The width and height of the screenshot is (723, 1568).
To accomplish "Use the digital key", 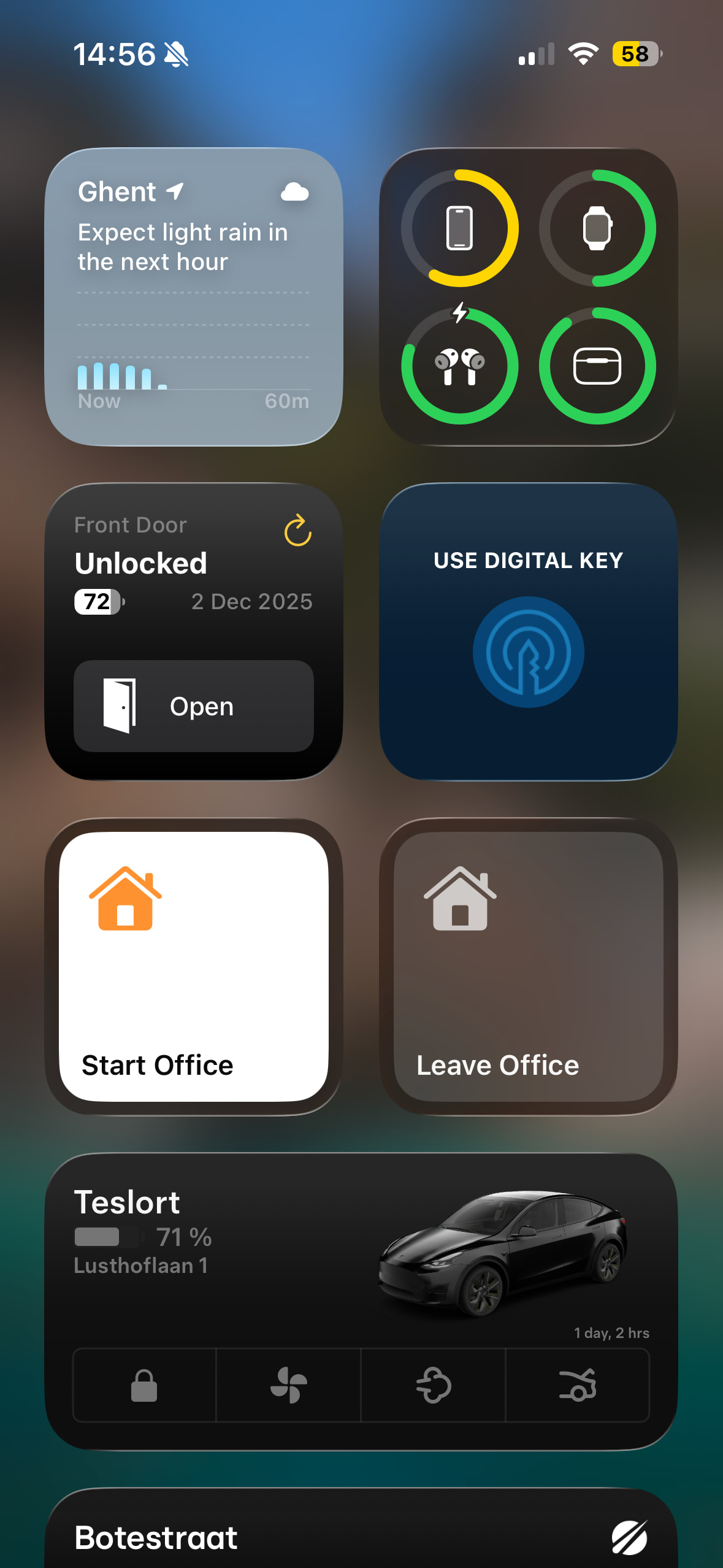I will [528, 651].
